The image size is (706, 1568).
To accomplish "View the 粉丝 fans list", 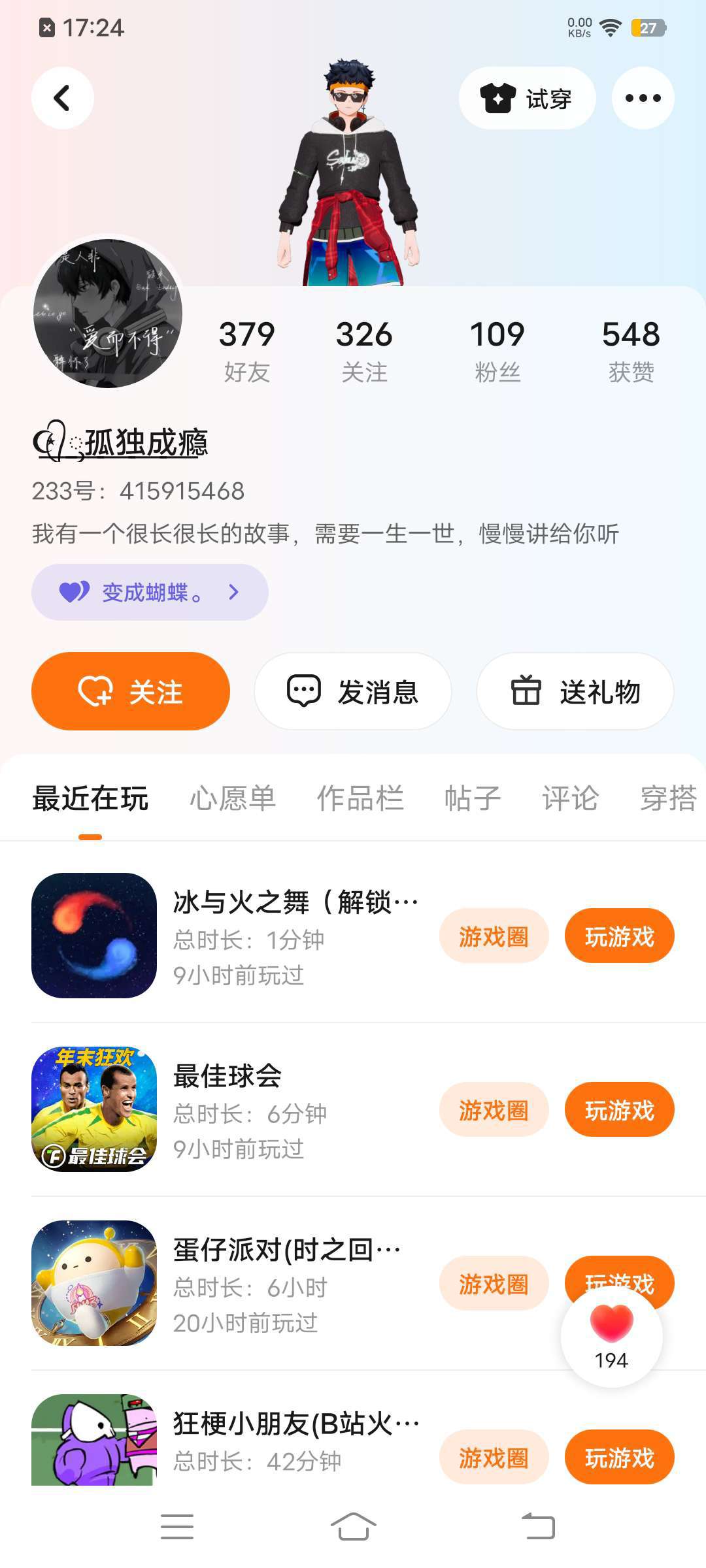I will [x=497, y=350].
